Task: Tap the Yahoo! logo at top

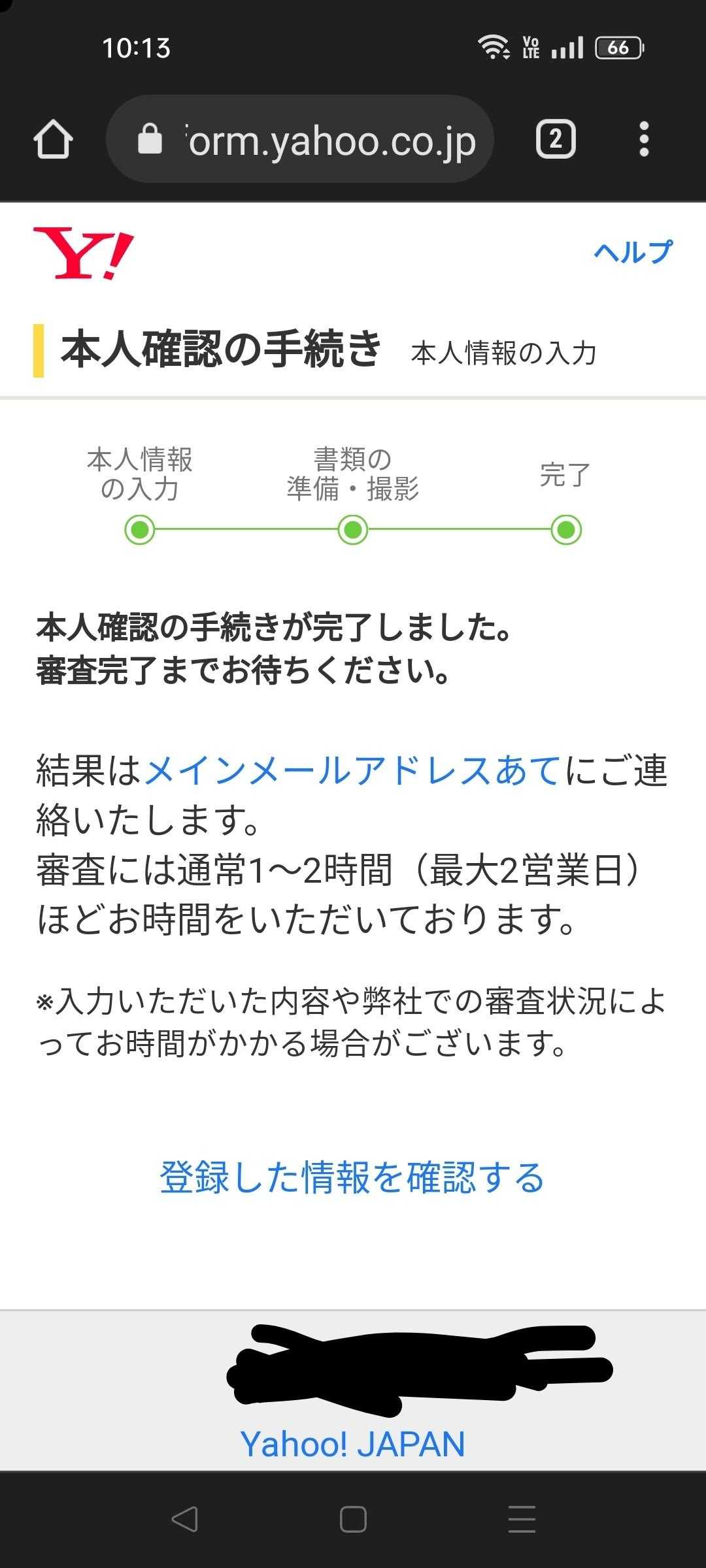Action: (84, 253)
